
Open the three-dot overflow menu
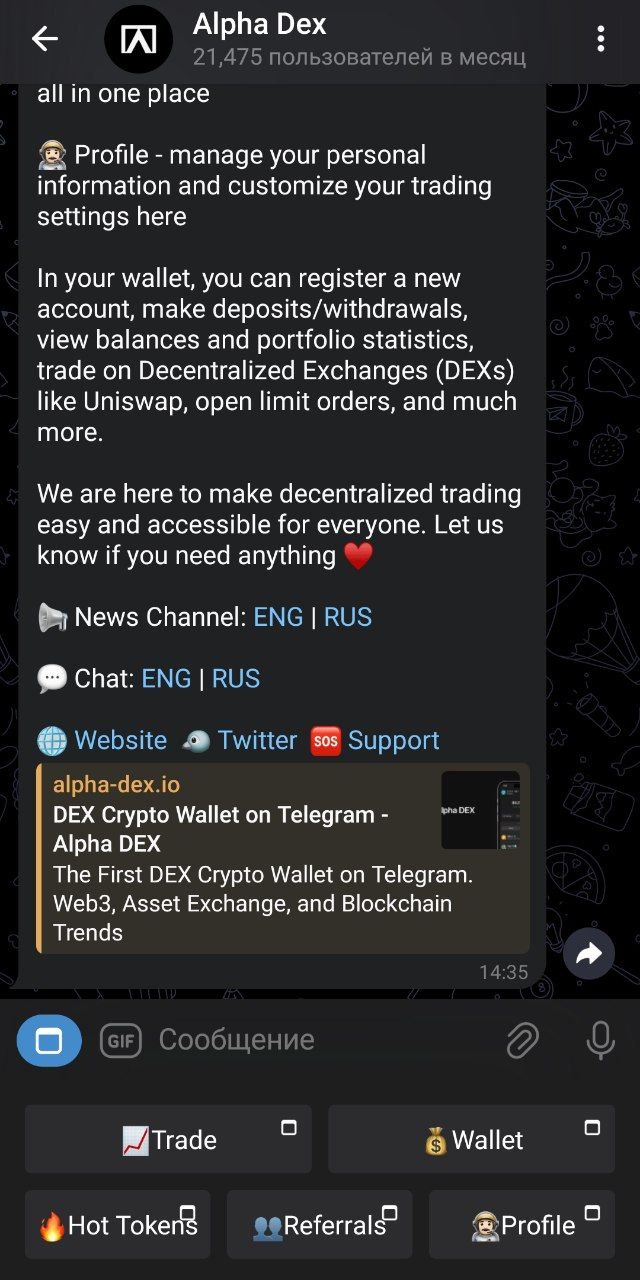pos(600,39)
